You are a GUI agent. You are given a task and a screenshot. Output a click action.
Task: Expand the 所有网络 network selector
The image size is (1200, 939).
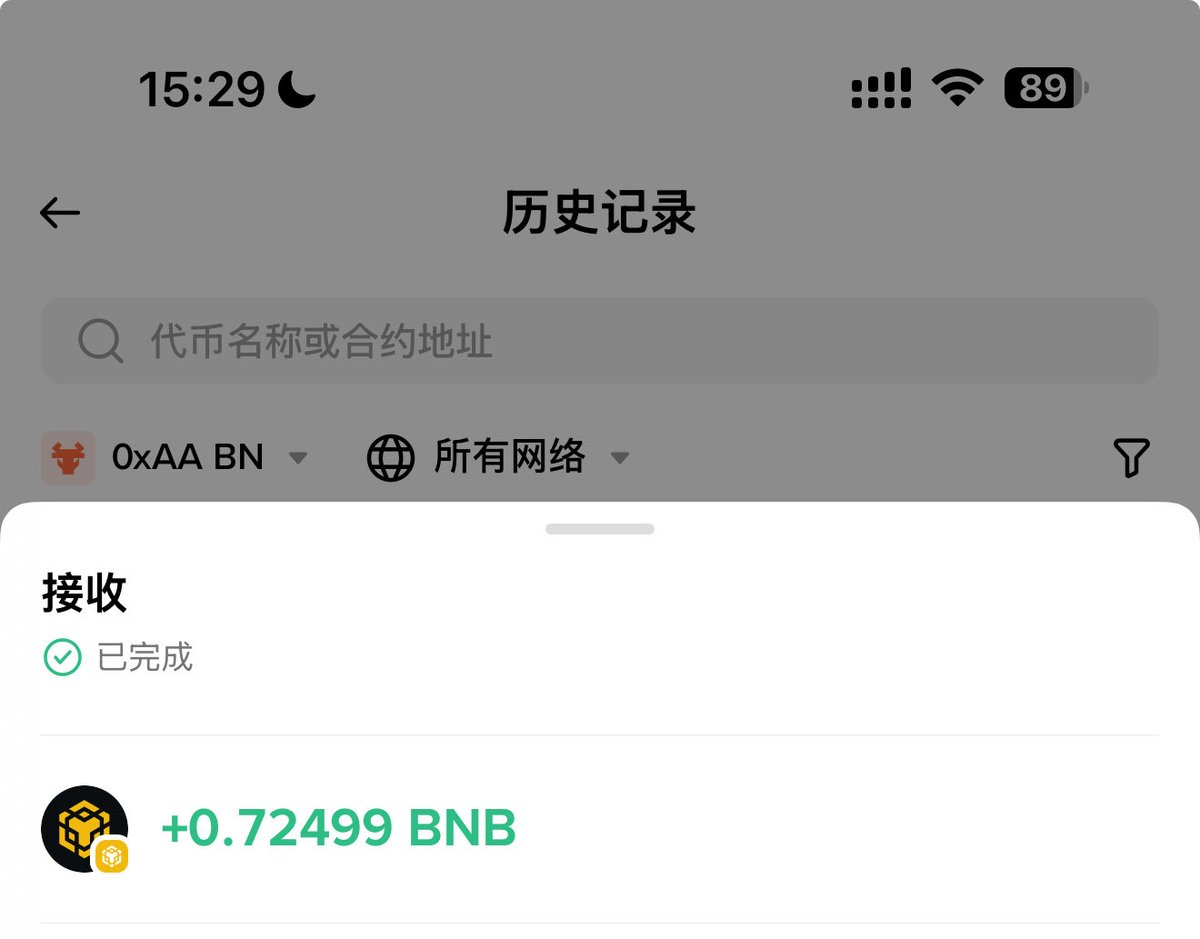coord(498,458)
